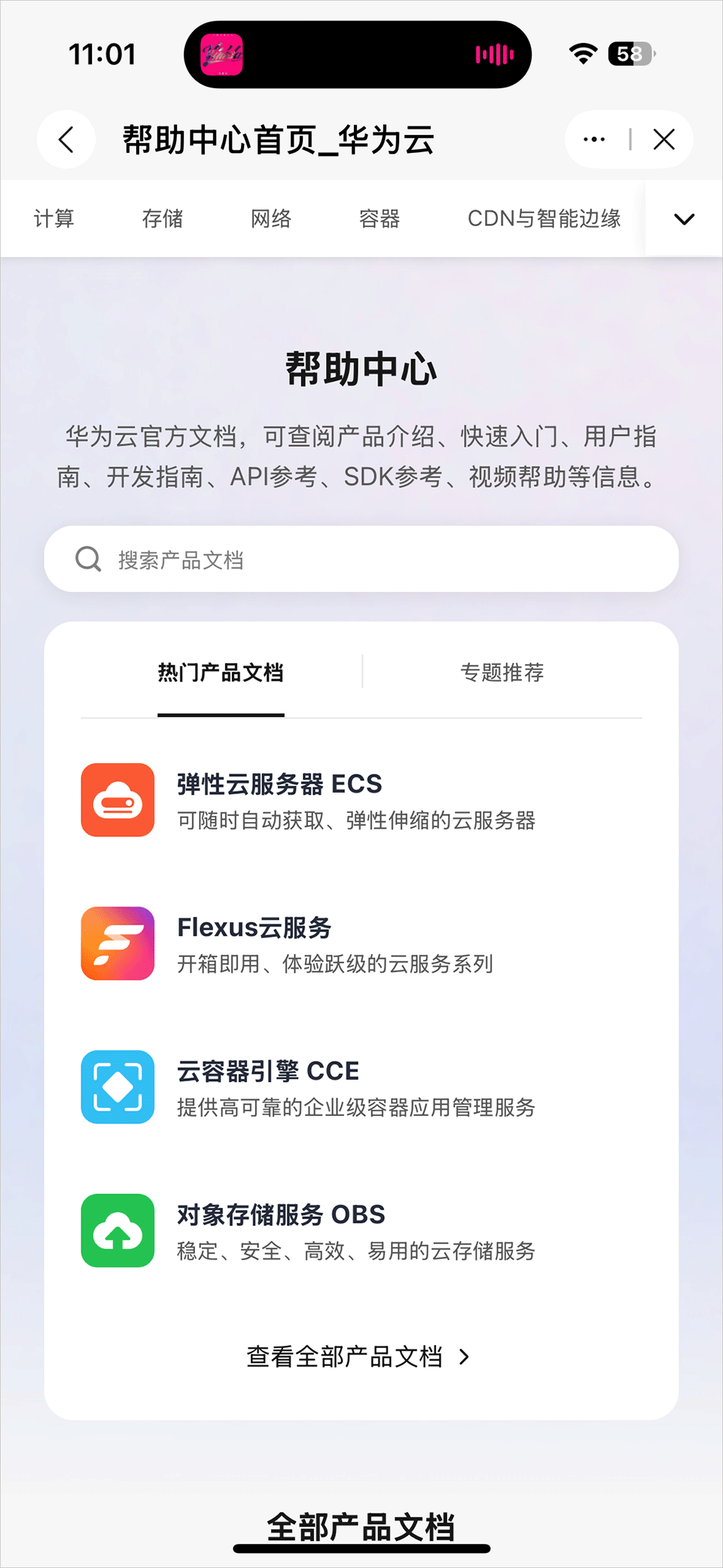
Task: Switch to the 专题推荐 tab
Action: (x=502, y=672)
